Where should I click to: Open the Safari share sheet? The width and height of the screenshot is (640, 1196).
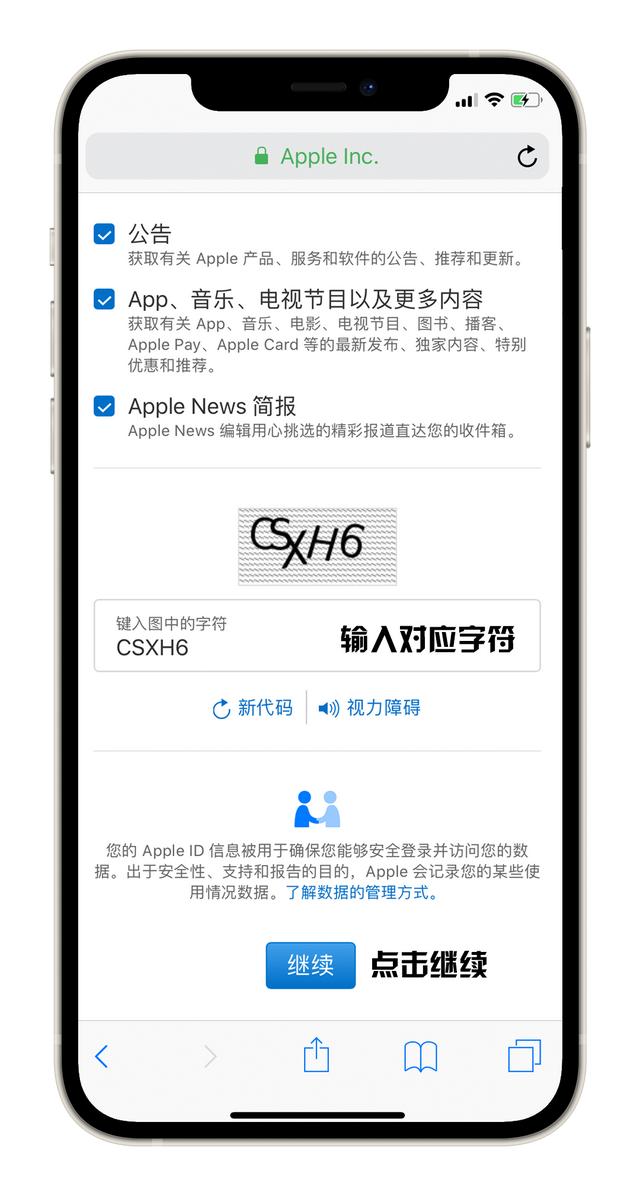click(x=317, y=1055)
